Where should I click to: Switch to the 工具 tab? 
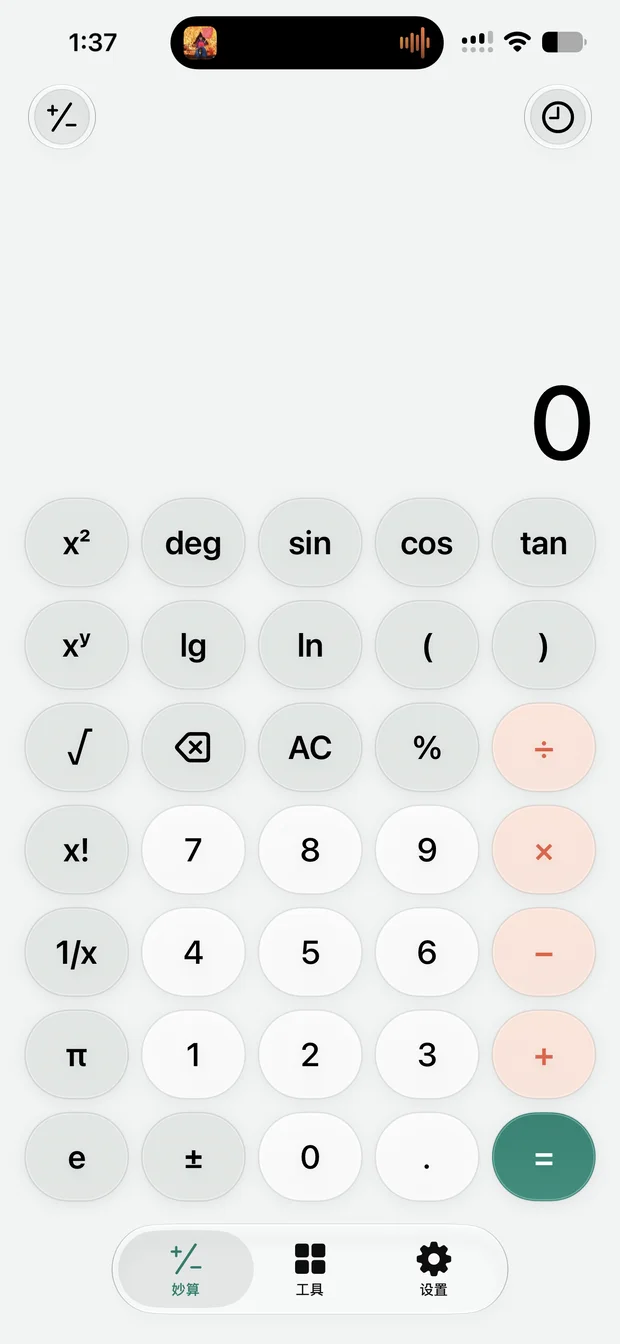pos(310,1269)
